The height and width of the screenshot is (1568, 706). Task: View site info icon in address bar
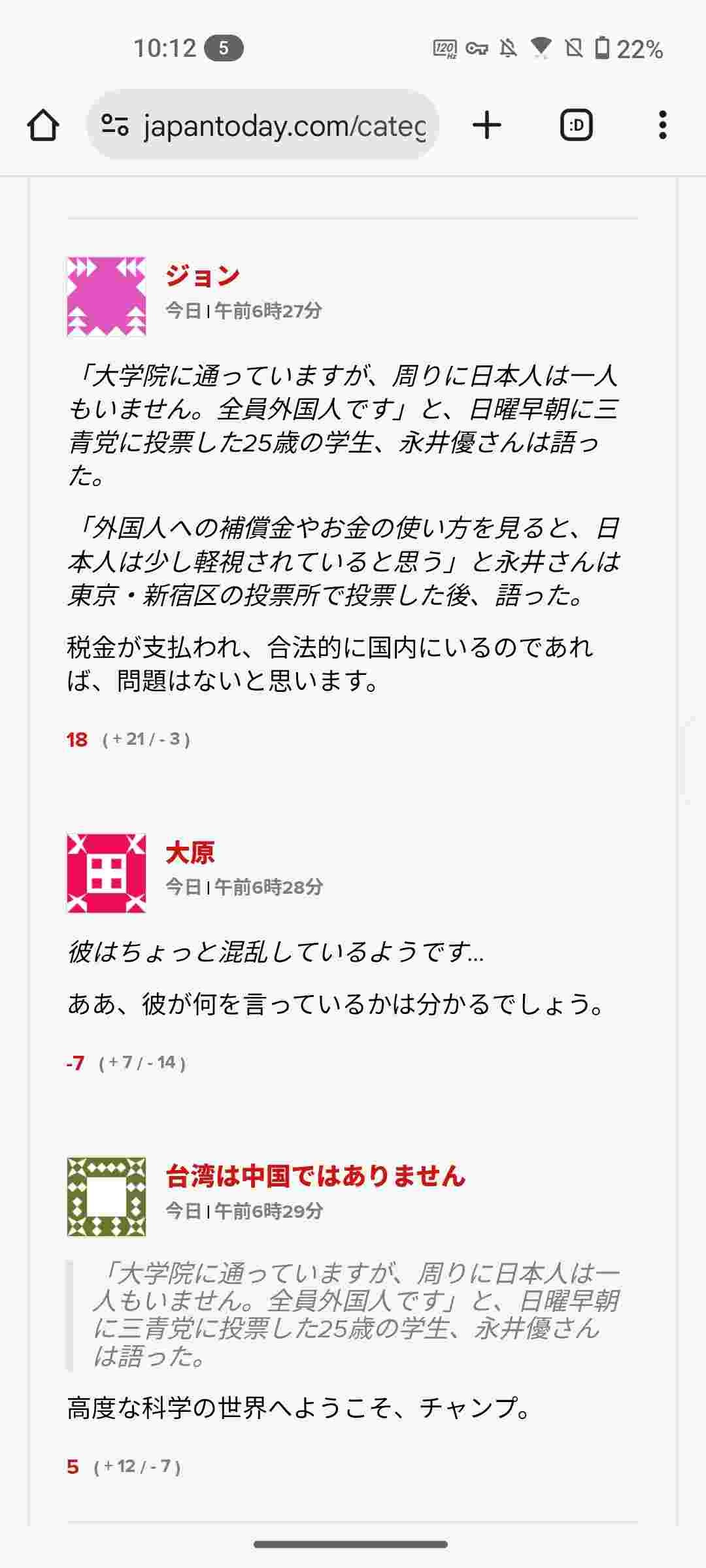[115, 125]
